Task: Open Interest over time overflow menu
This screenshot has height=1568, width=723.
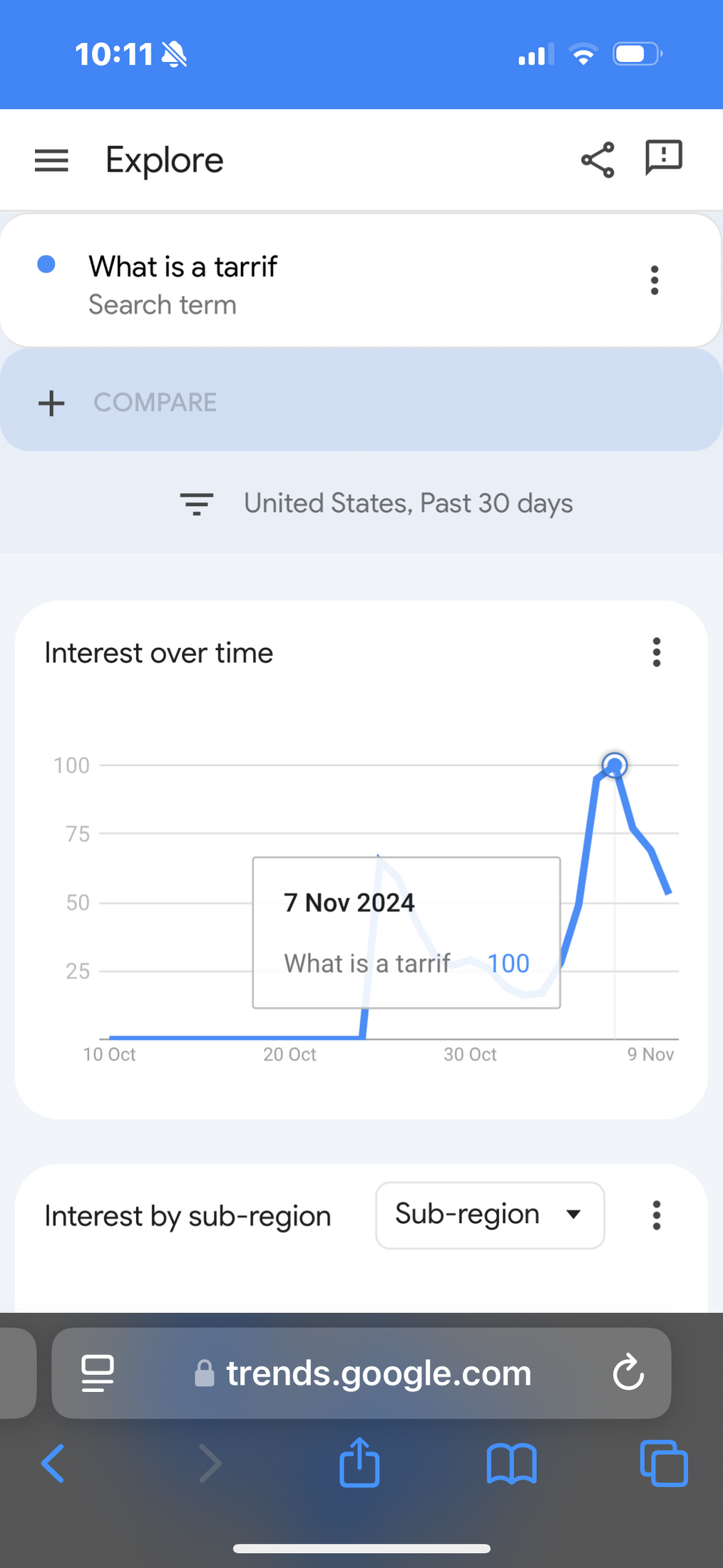Action: pyautogui.click(x=657, y=652)
